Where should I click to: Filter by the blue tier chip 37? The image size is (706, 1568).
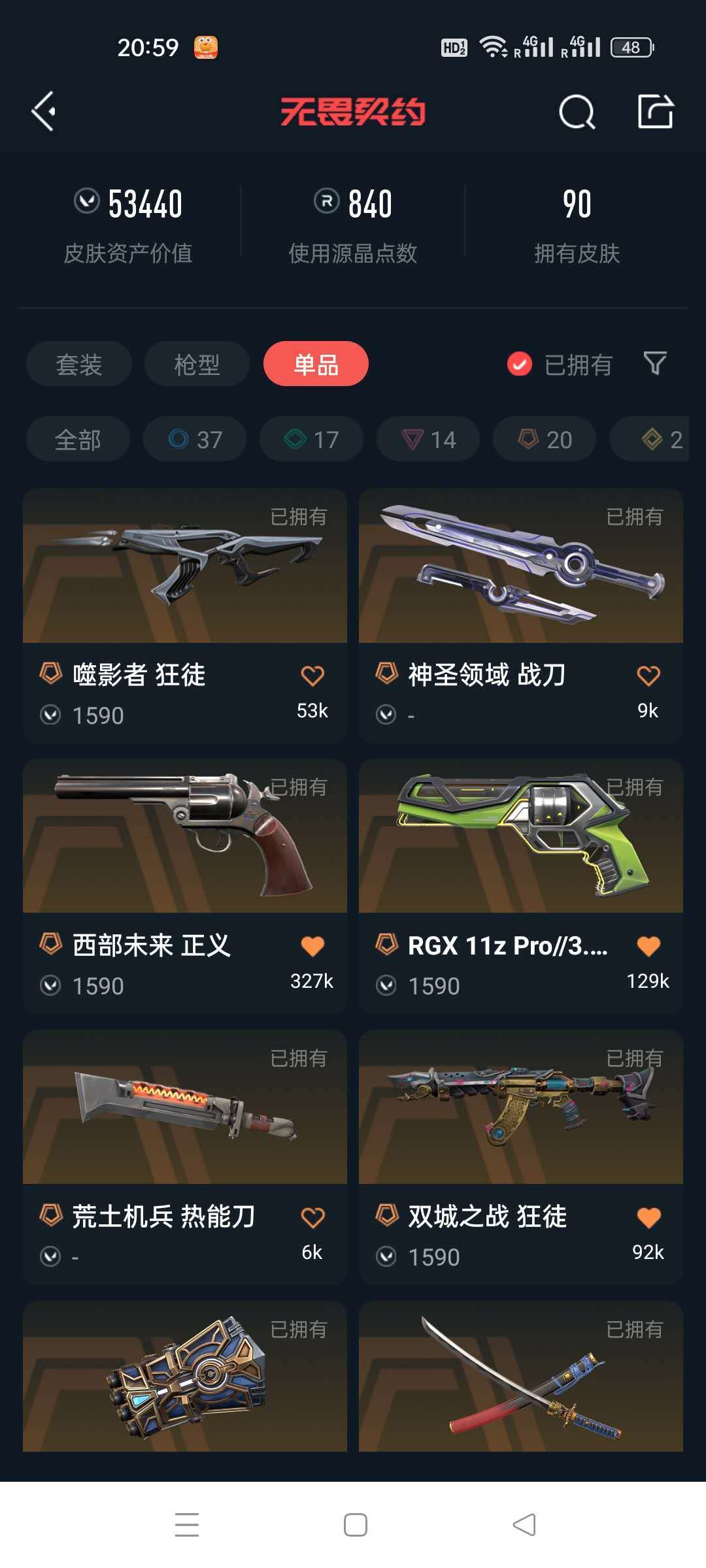[x=195, y=439]
